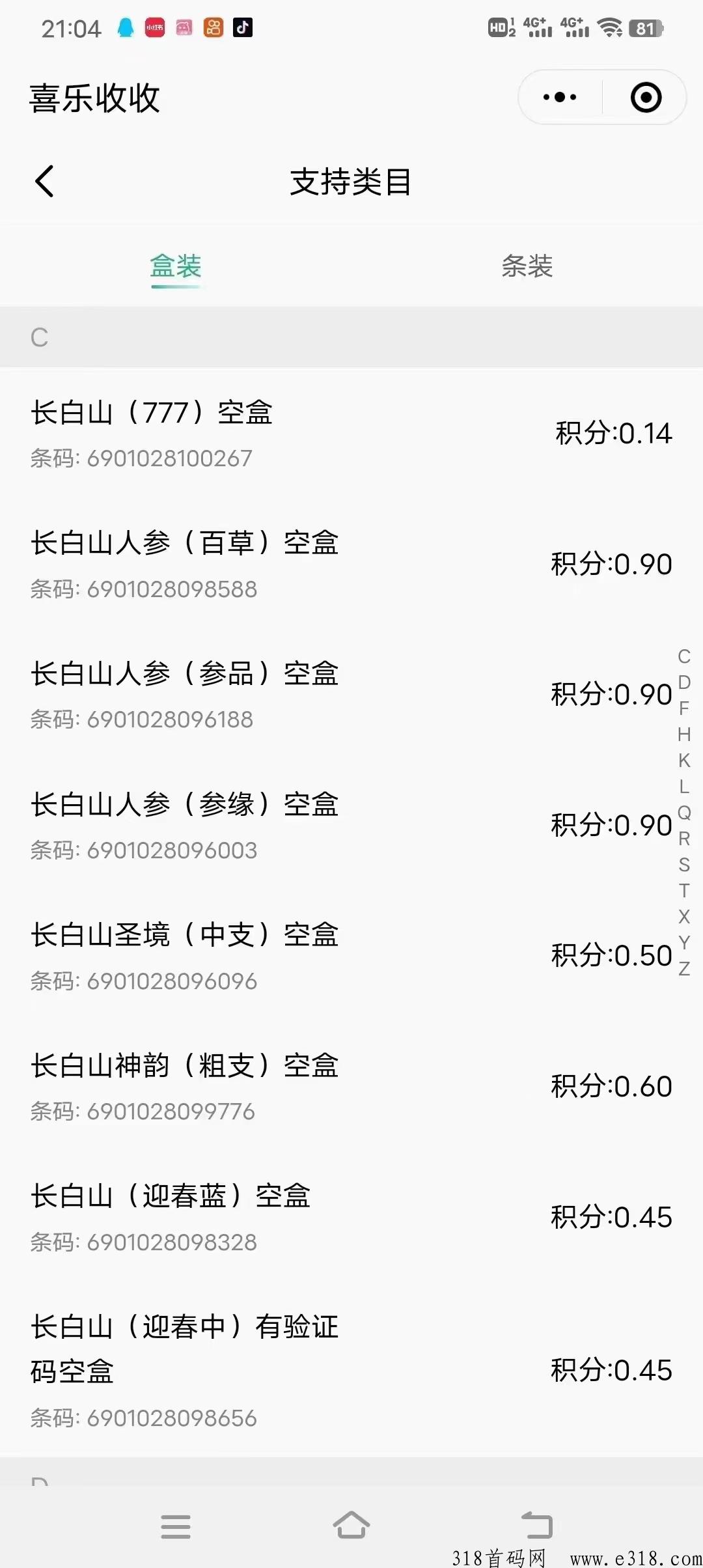Tap the battery indicator showing 81

646,27
